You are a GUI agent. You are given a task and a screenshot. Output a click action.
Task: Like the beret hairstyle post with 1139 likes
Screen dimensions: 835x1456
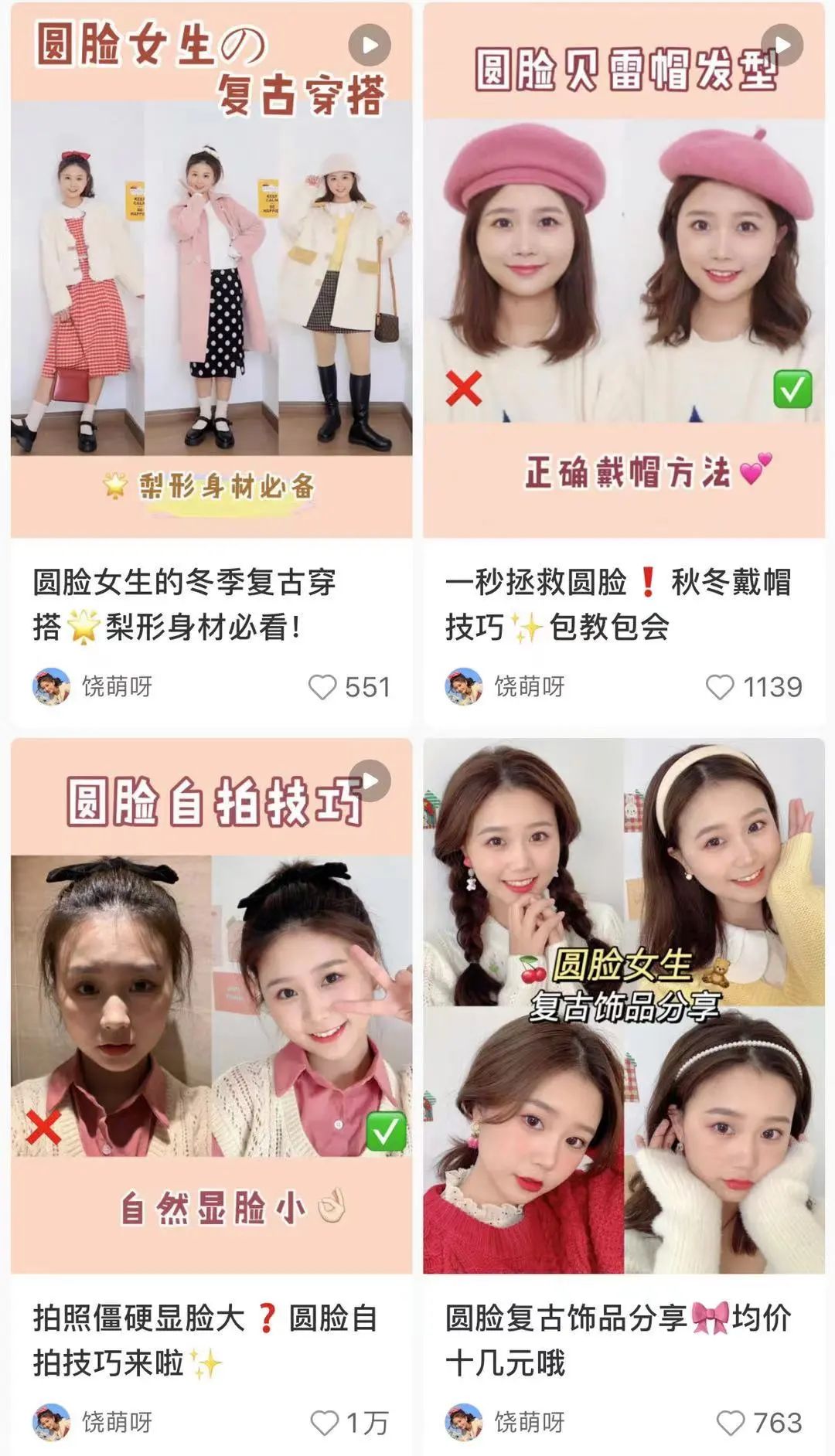(x=722, y=686)
